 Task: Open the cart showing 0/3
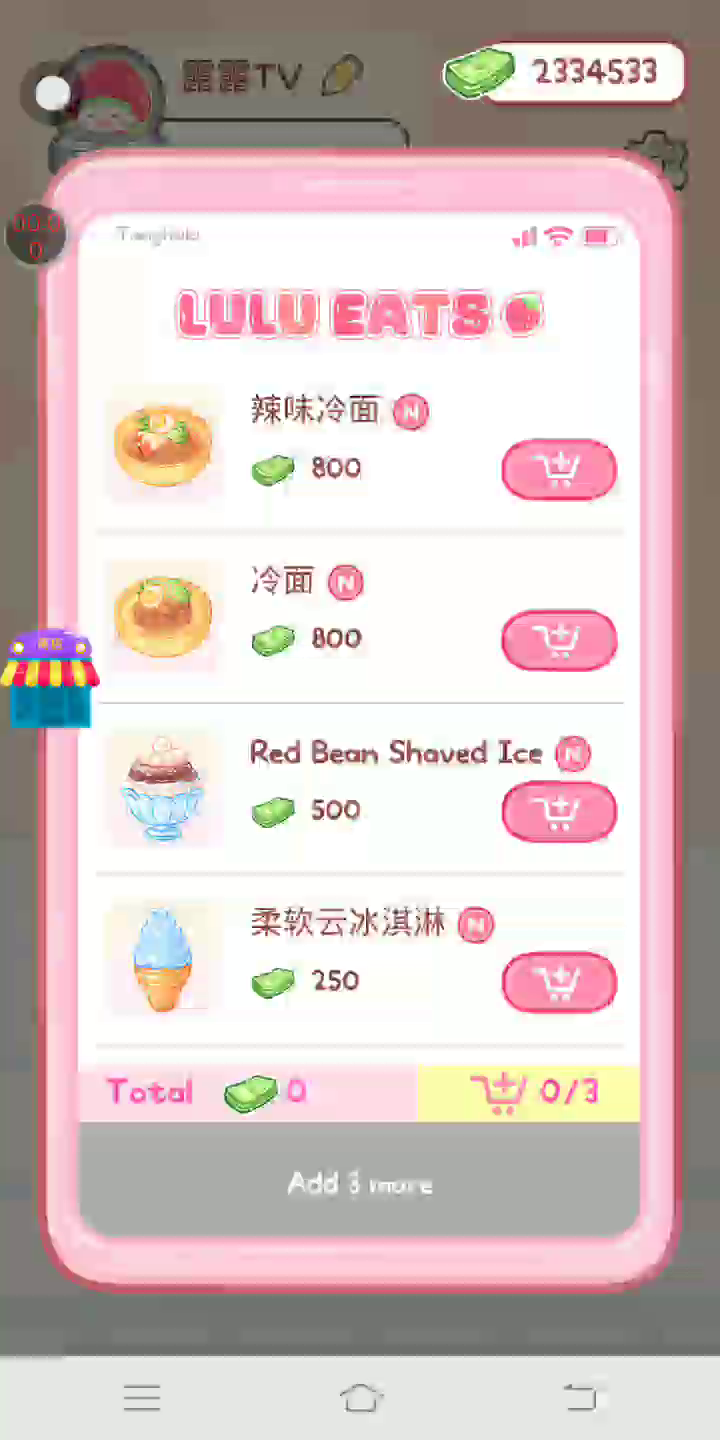click(528, 1092)
